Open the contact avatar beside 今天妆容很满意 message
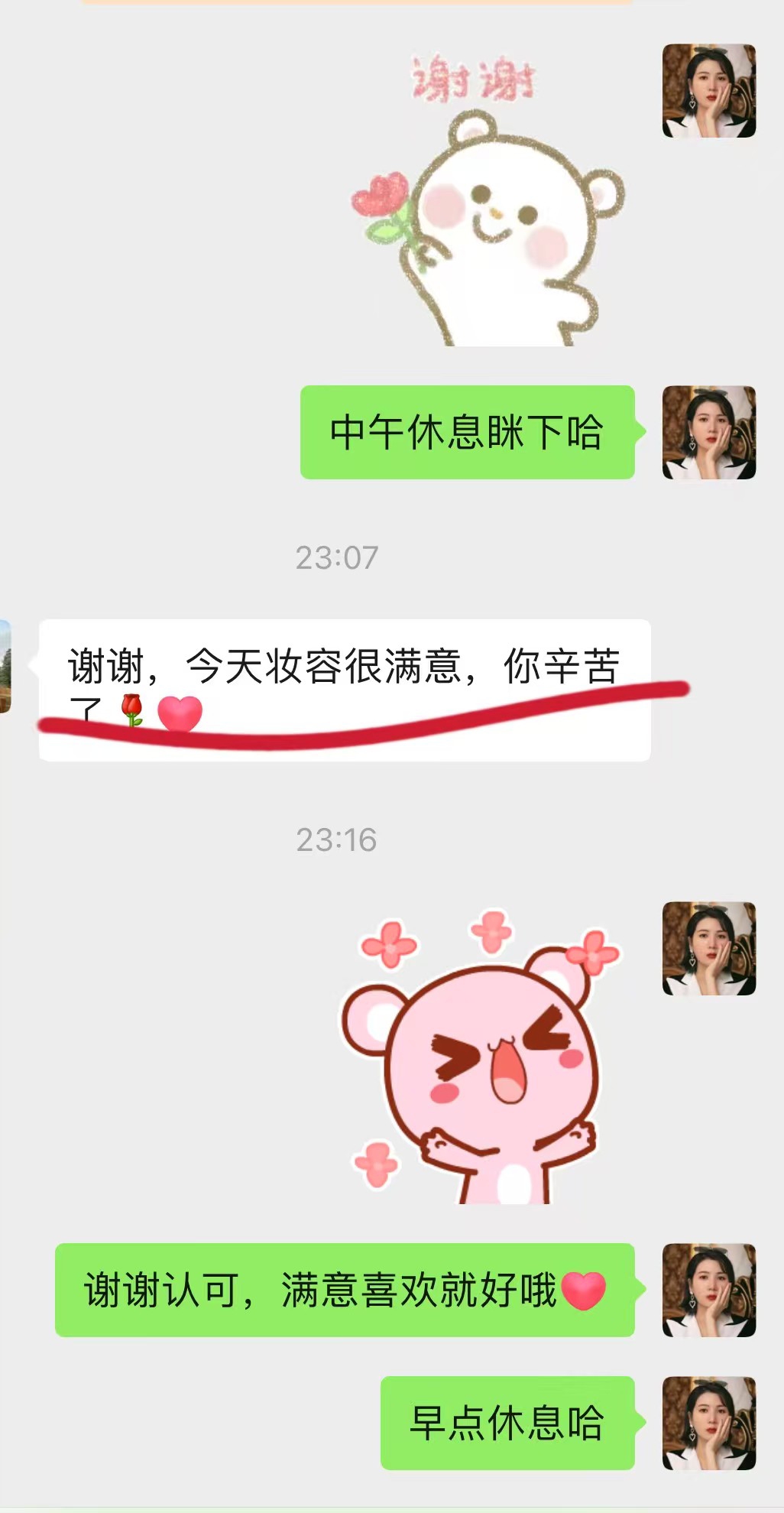Image resolution: width=784 pixels, height=1513 pixels. (5, 667)
